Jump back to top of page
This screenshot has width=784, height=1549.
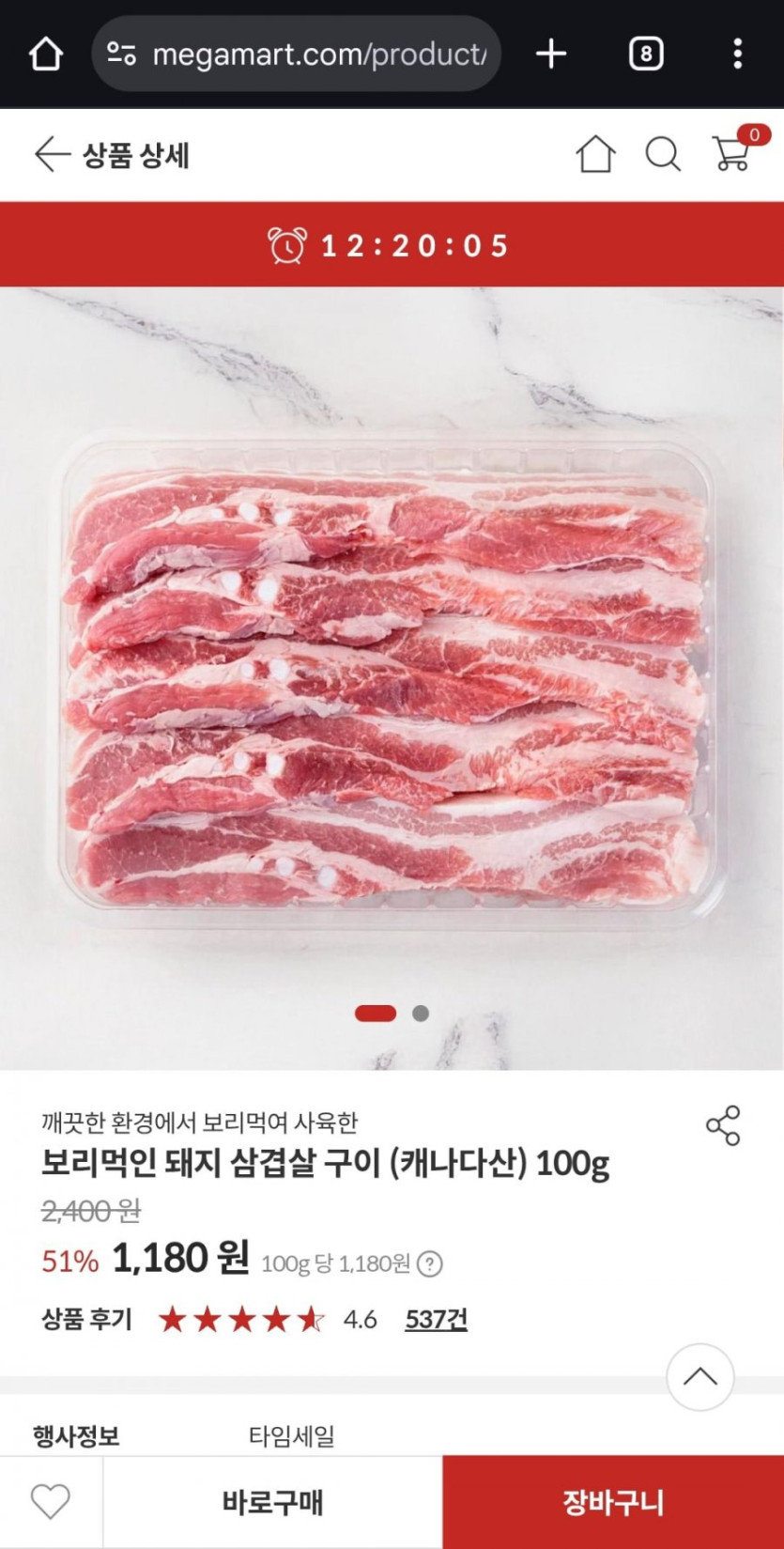(x=699, y=1377)
